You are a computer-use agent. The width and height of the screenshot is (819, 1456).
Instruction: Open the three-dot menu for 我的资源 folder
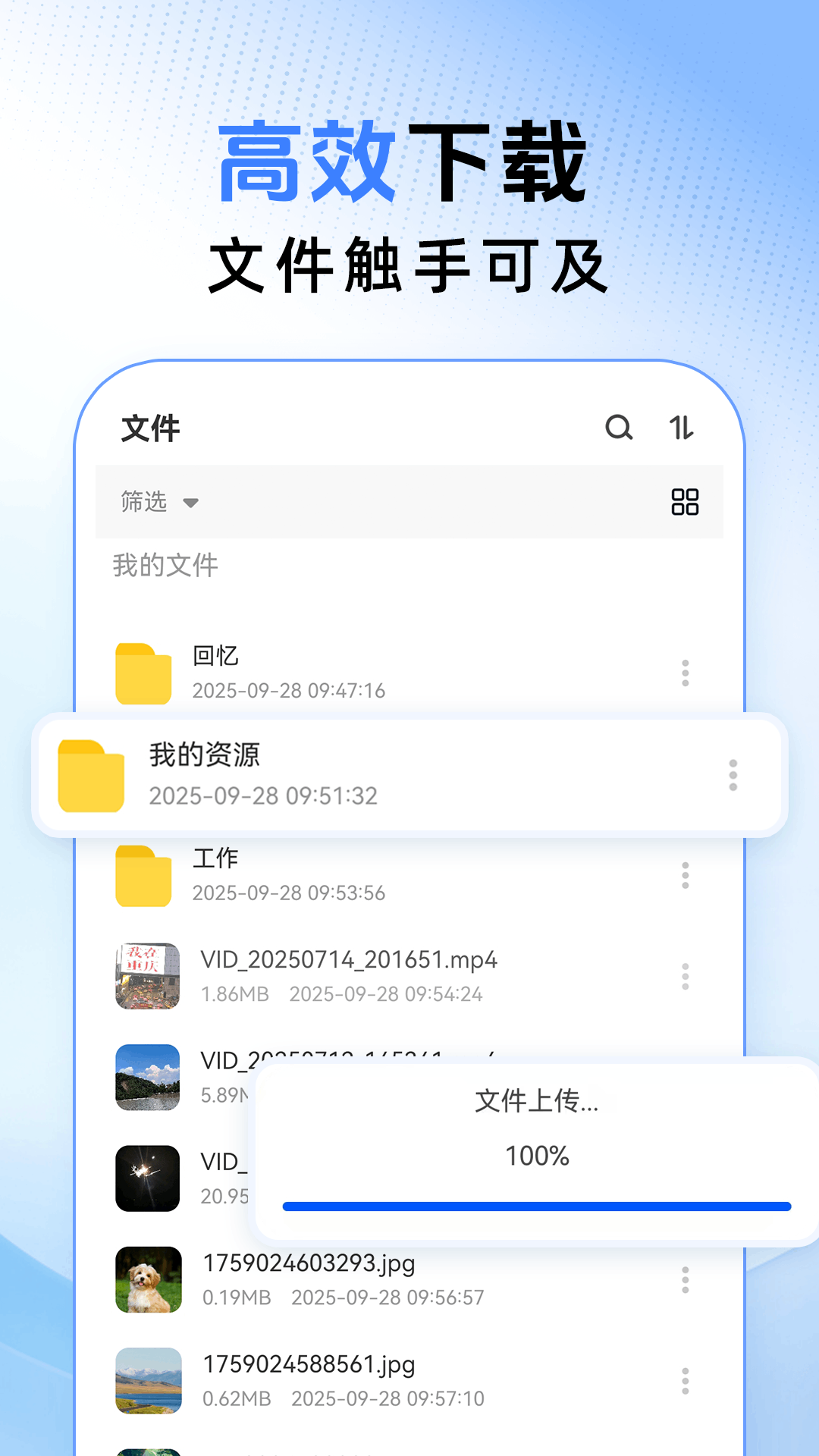[733, 775]
